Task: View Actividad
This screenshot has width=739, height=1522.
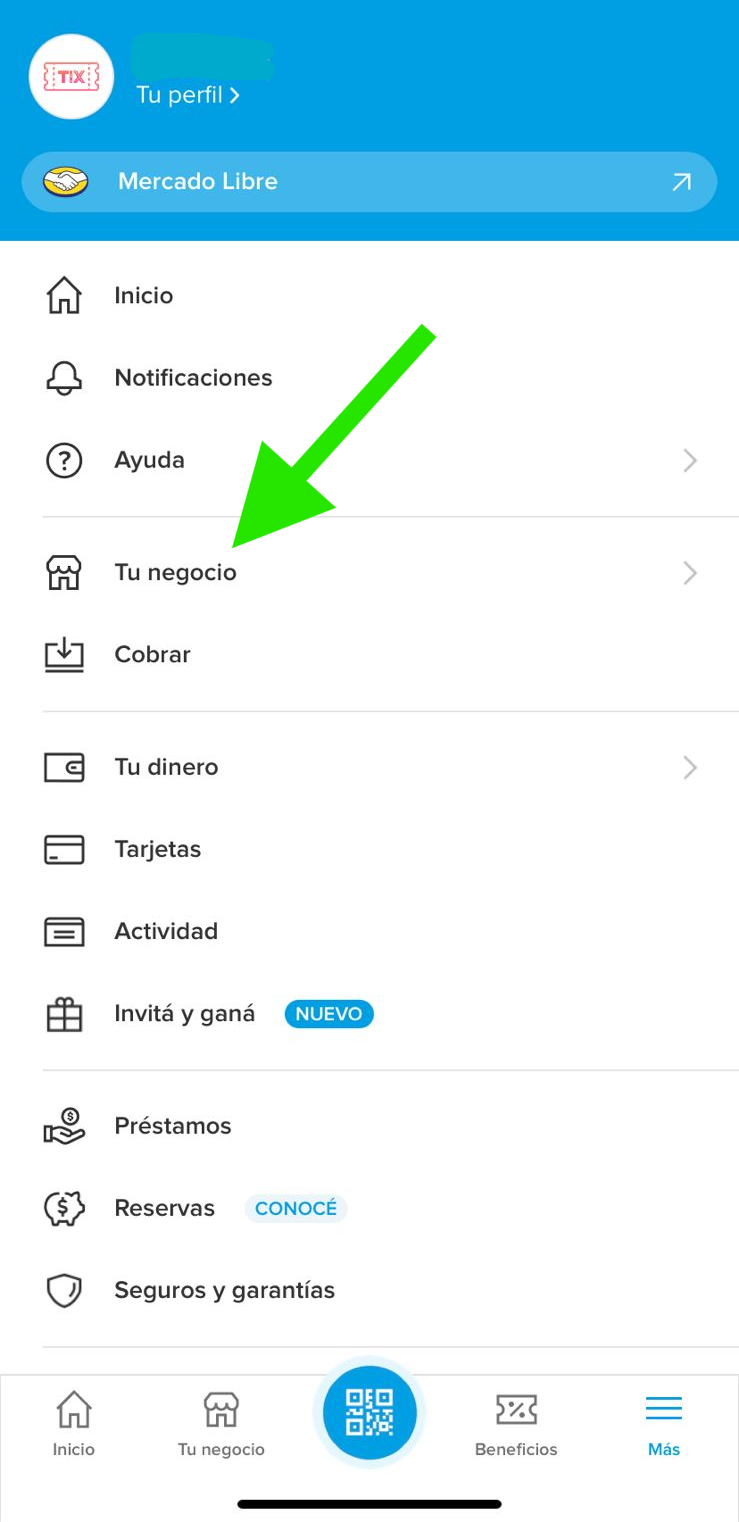Action: pyautogui.click(x=369, y=931)
